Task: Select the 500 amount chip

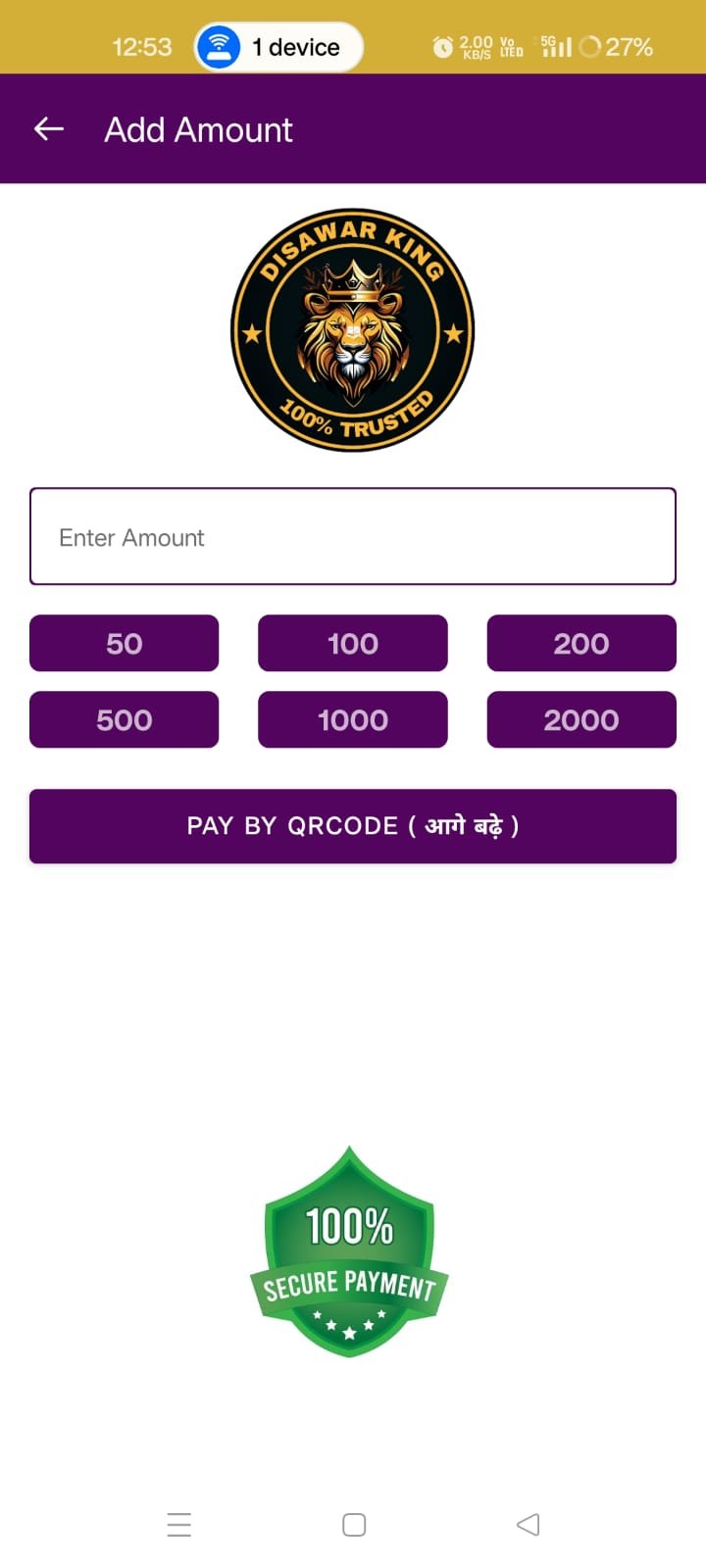Action: click(x=125, y=720)
